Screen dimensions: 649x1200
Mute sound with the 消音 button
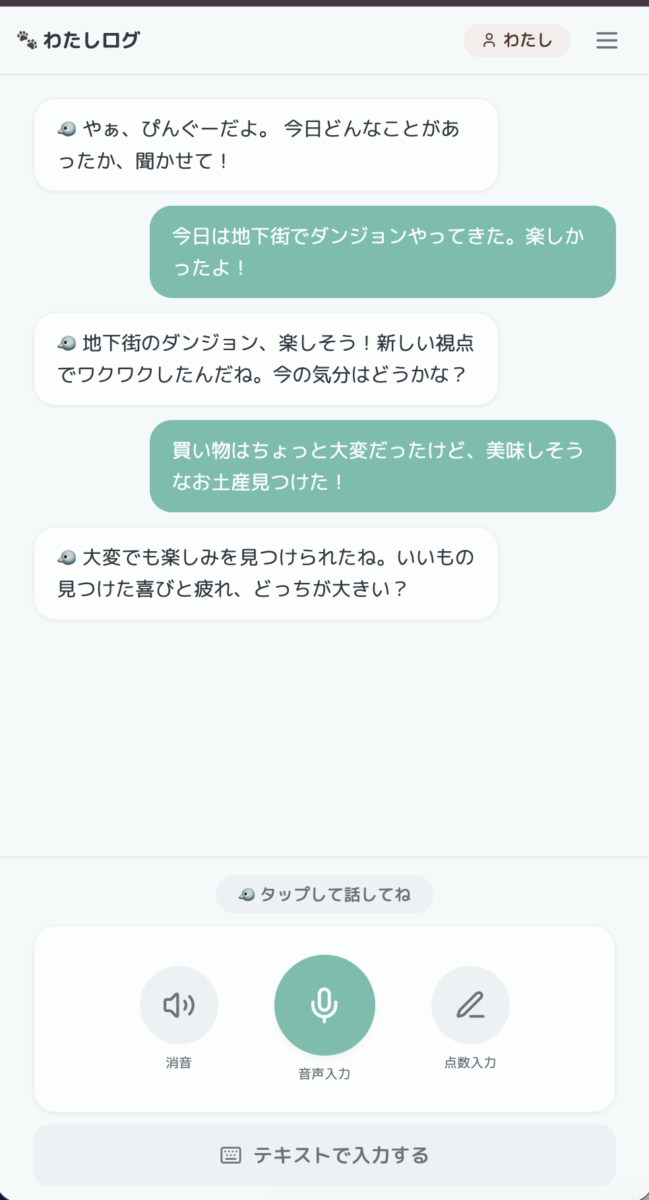click(179, 1005)
